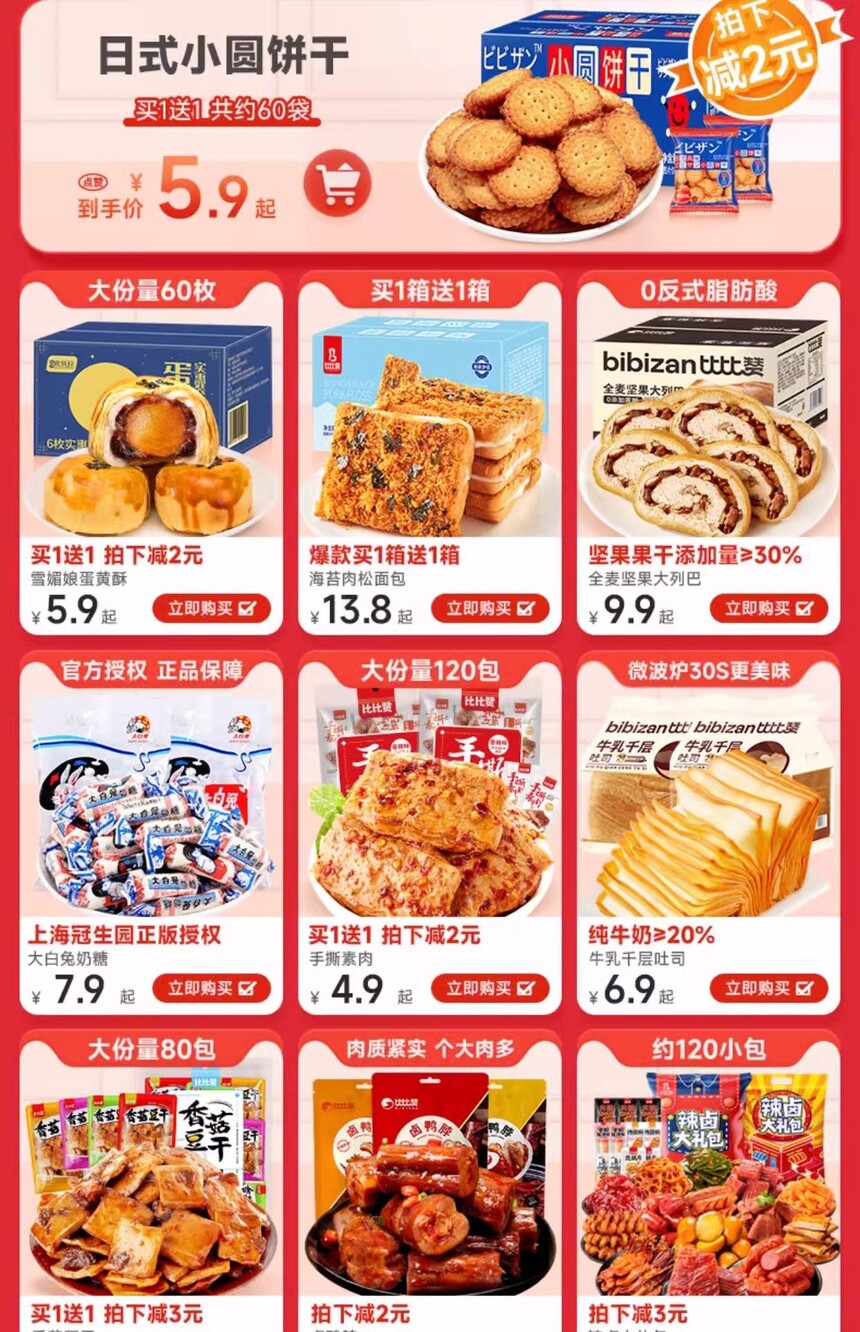
Task: View the 海苔肉松面包 product card
Action: click(429, 440)
